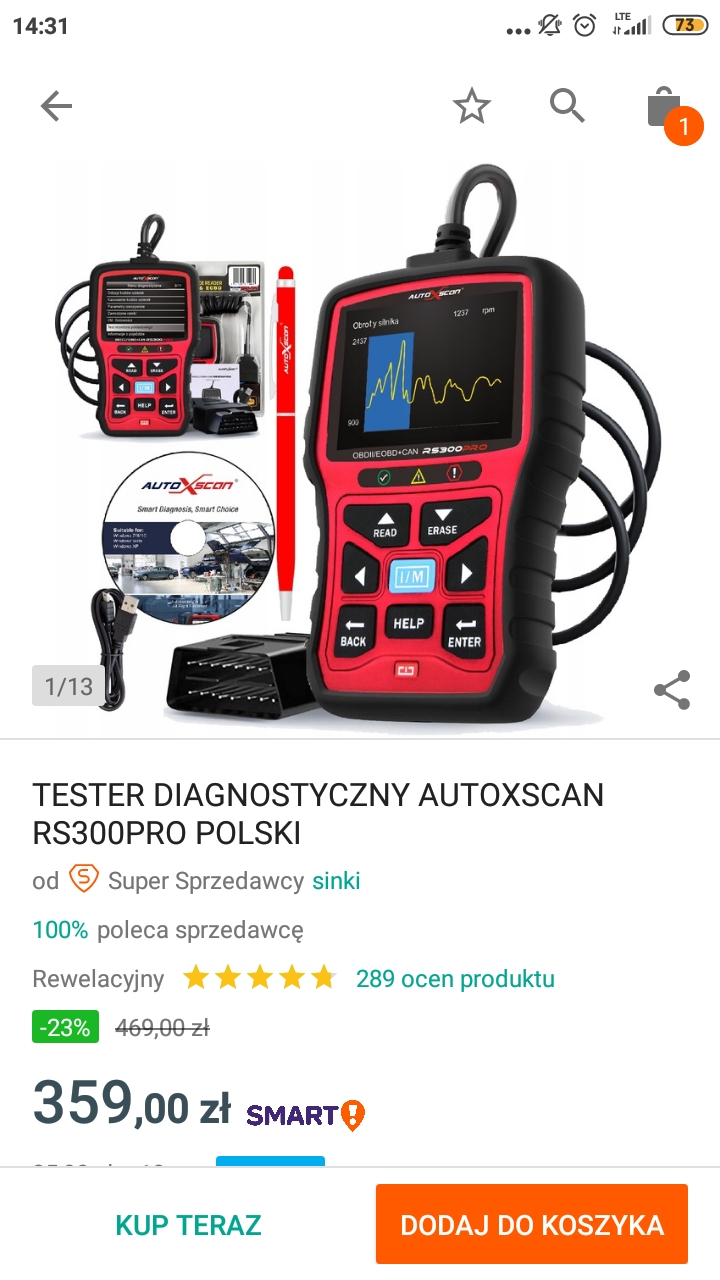This screenshot has width=720, height=1280.
Task: Open seller sinki's profile
Action: [336, 881]
